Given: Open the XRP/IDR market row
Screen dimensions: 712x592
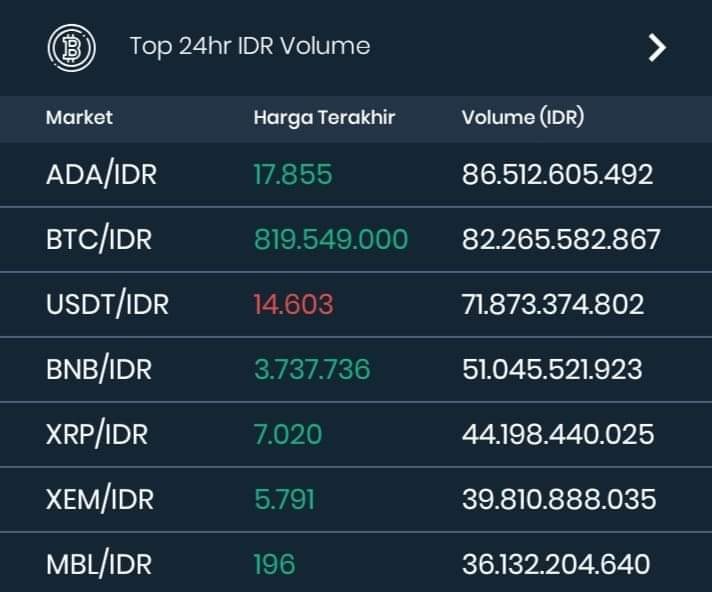Looking at the screenshot, I should 356,434.
